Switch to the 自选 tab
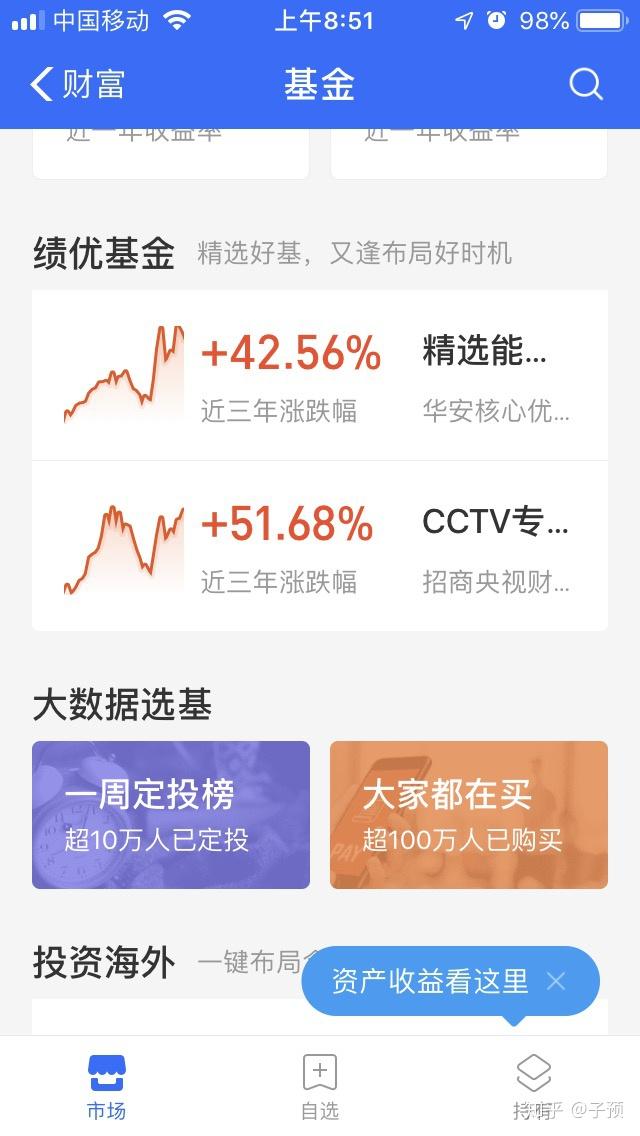The height and width of the screenshot is (1136, 640). pyautogui.click(x=320, y=1087)
